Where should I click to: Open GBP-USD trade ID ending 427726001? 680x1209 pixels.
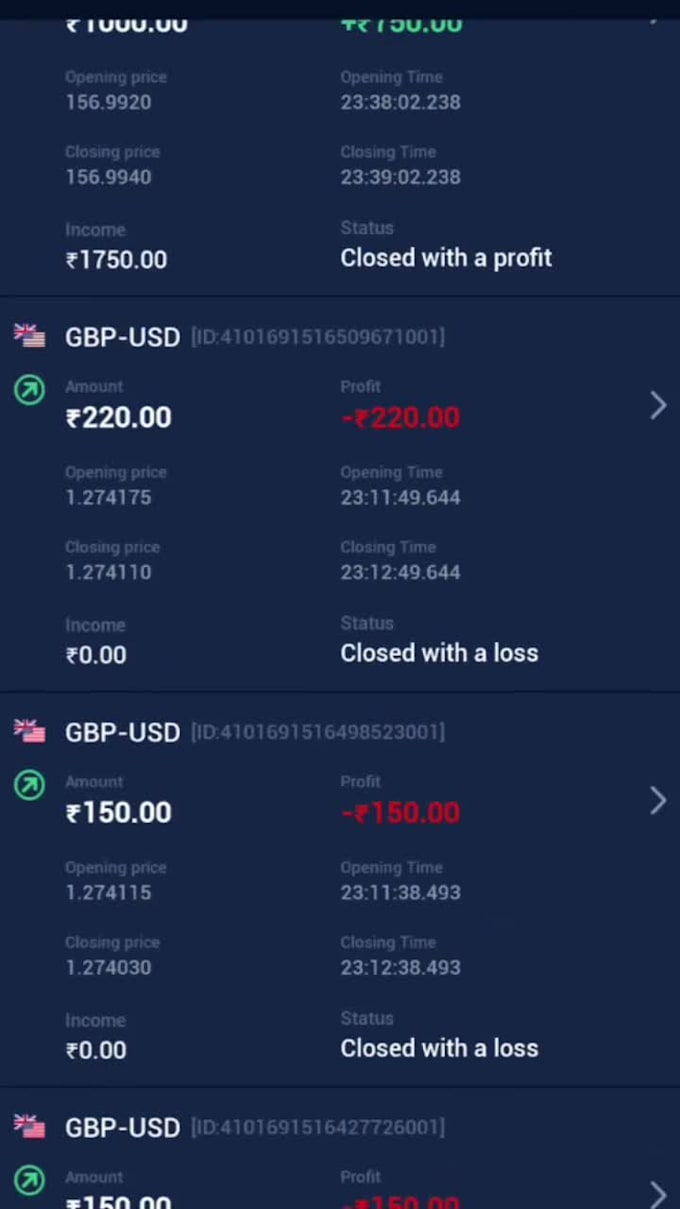(x=657, y=1193)
